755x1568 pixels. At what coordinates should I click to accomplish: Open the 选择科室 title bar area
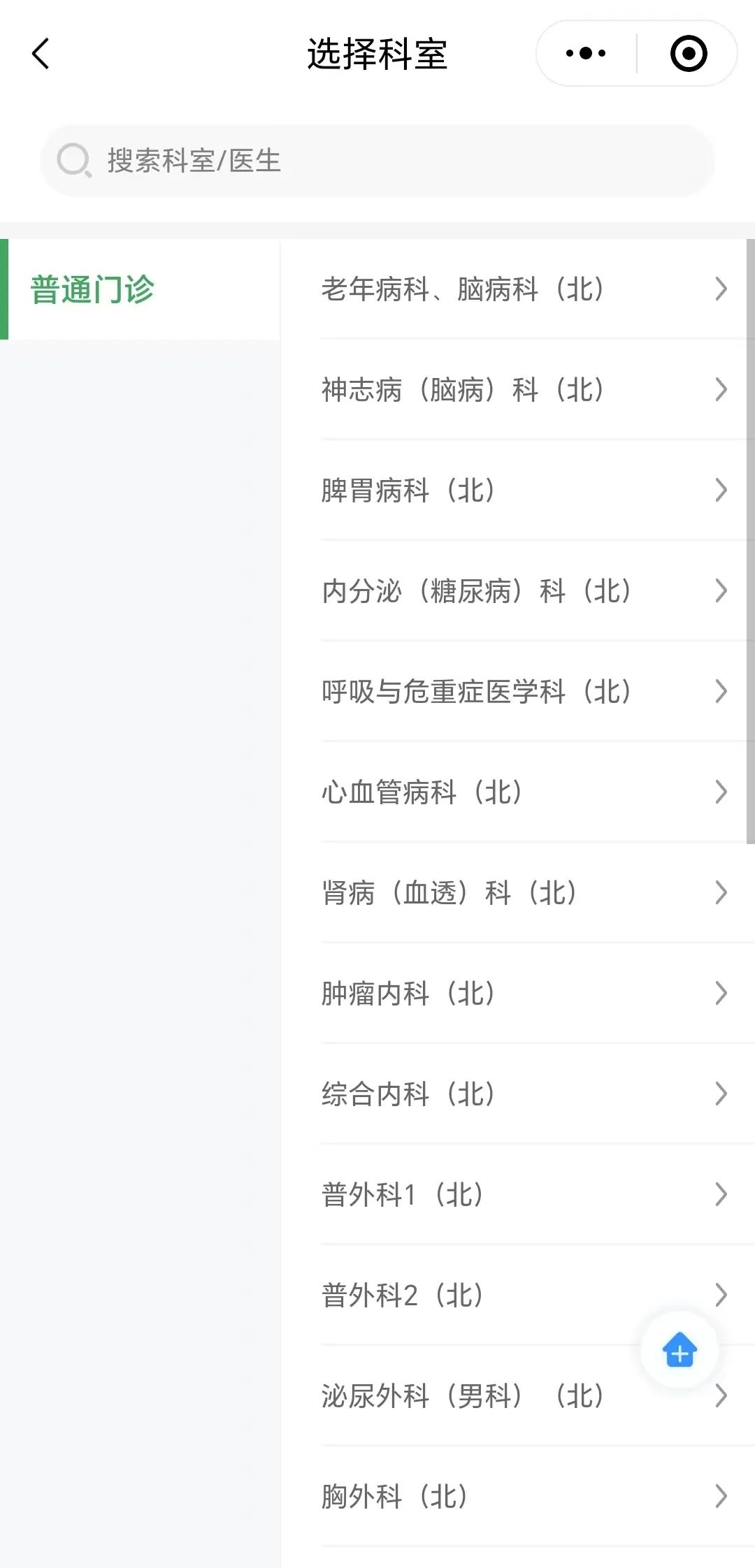(377, 55)
